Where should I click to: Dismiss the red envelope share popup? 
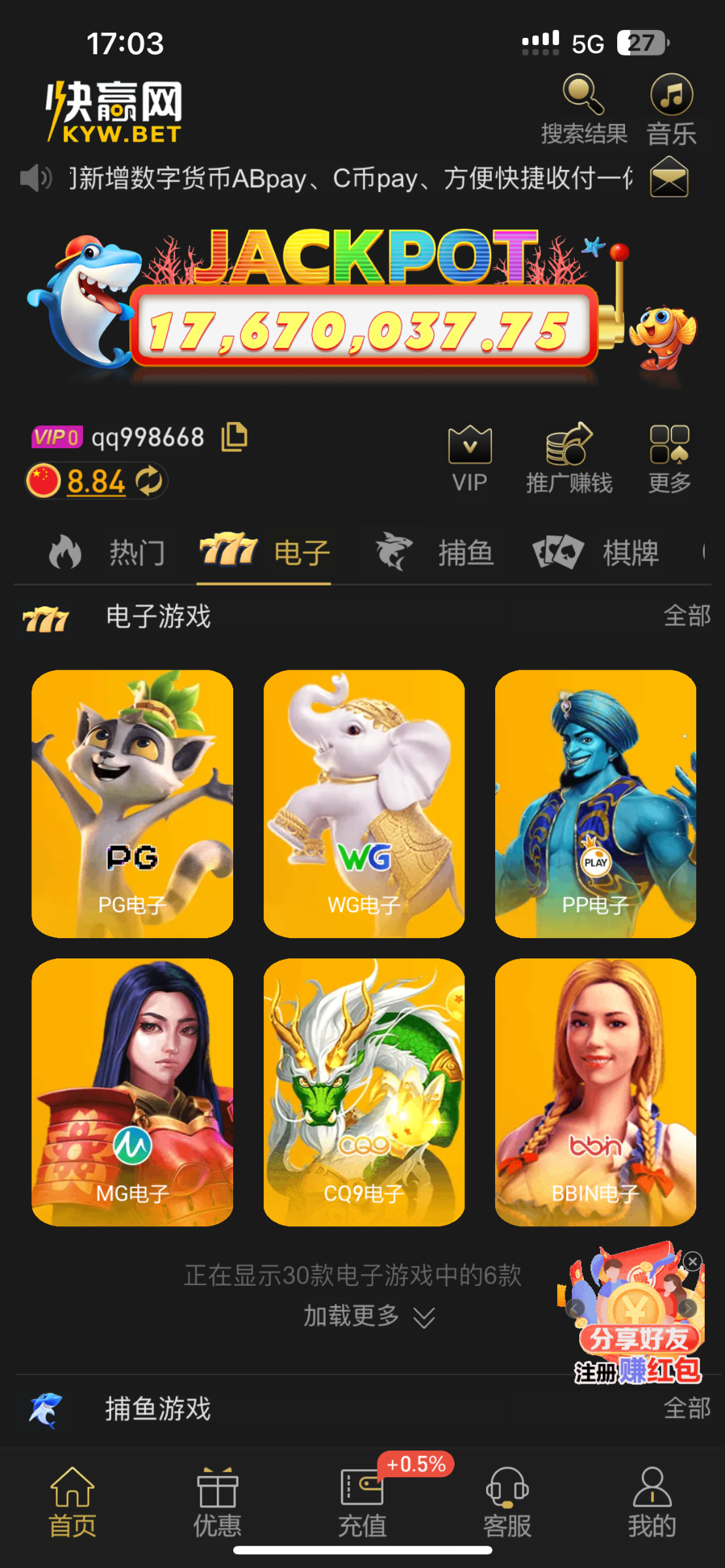693,1260
